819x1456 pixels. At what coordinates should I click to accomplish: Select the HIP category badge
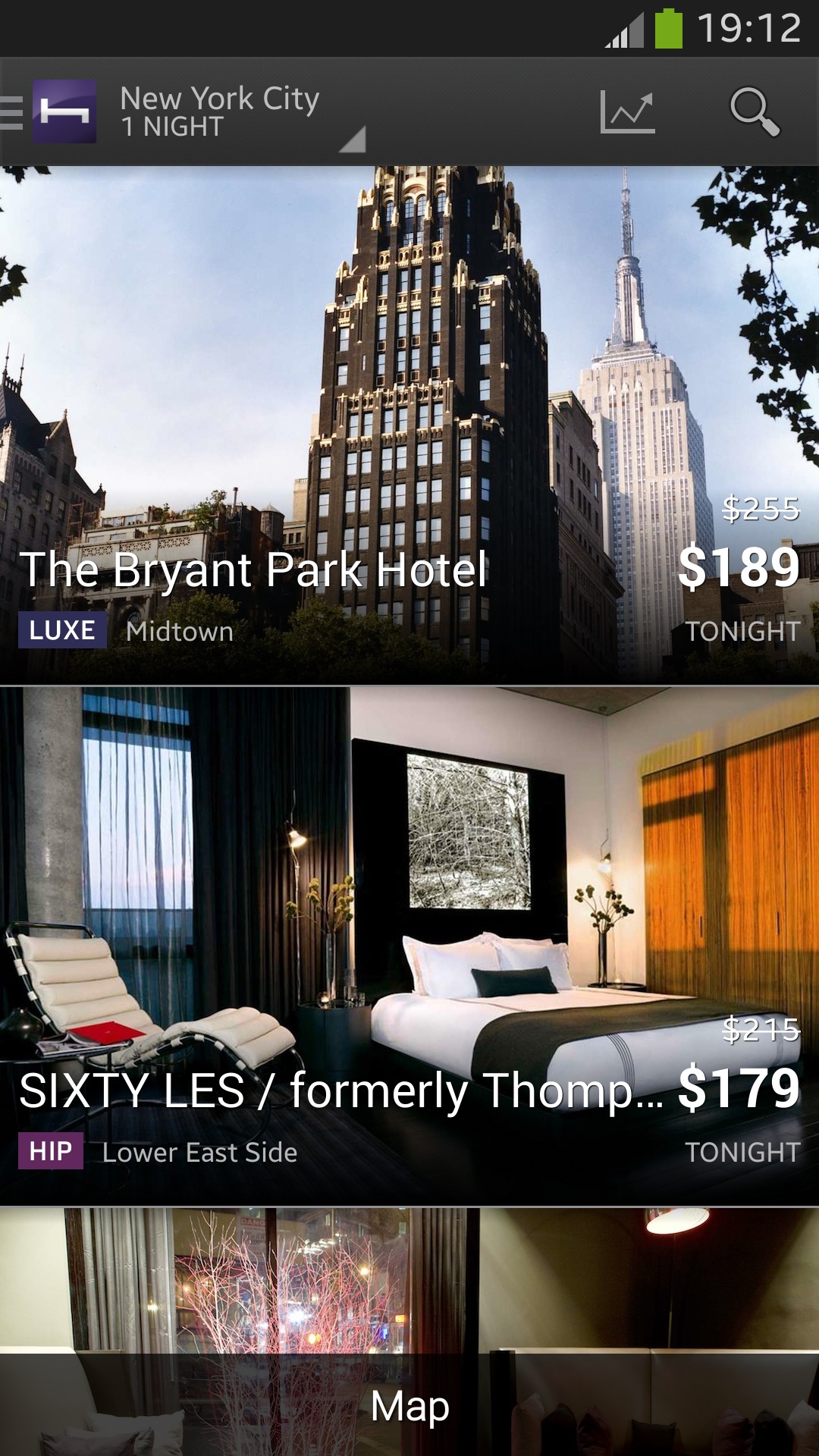coord(52,1151)
